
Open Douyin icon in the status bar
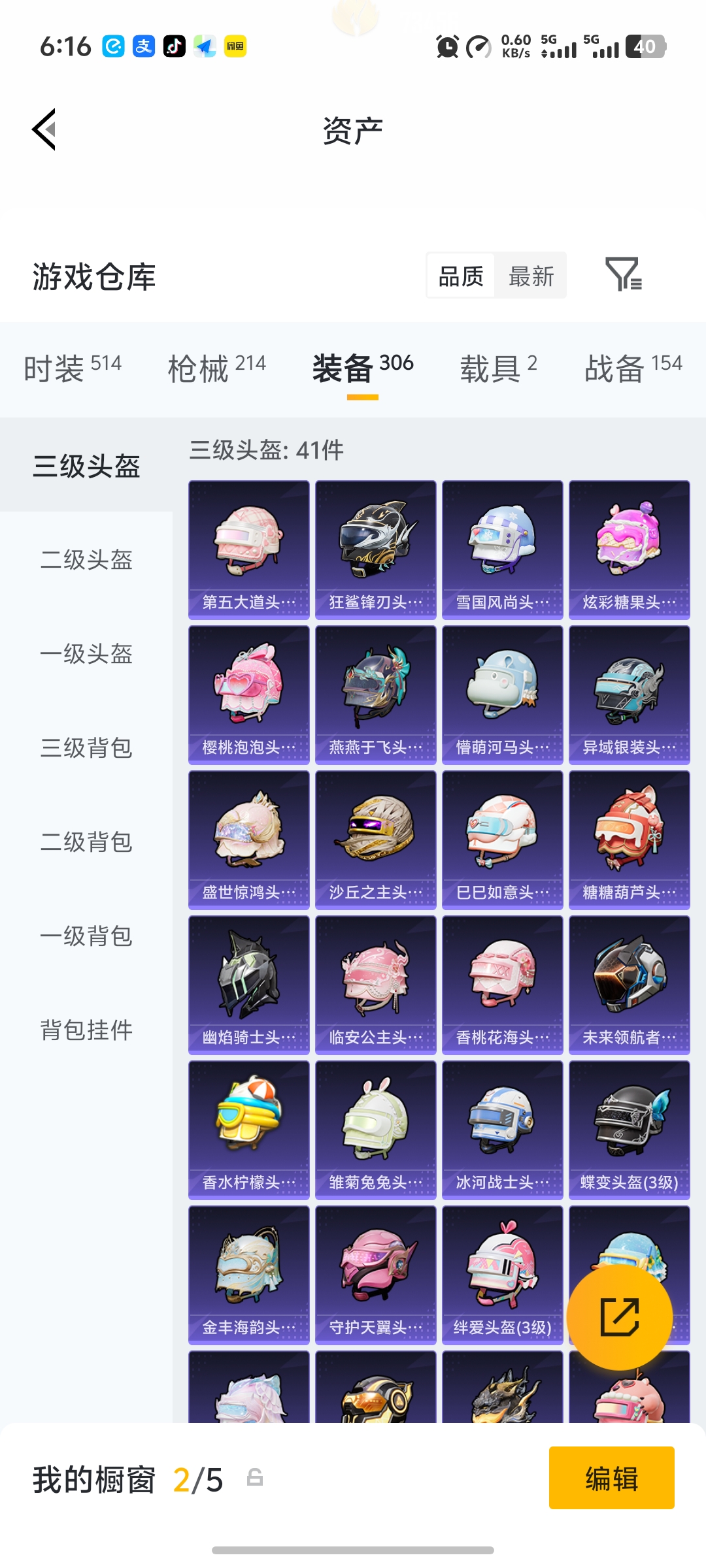pyautogui.click(x=173, y=46)
